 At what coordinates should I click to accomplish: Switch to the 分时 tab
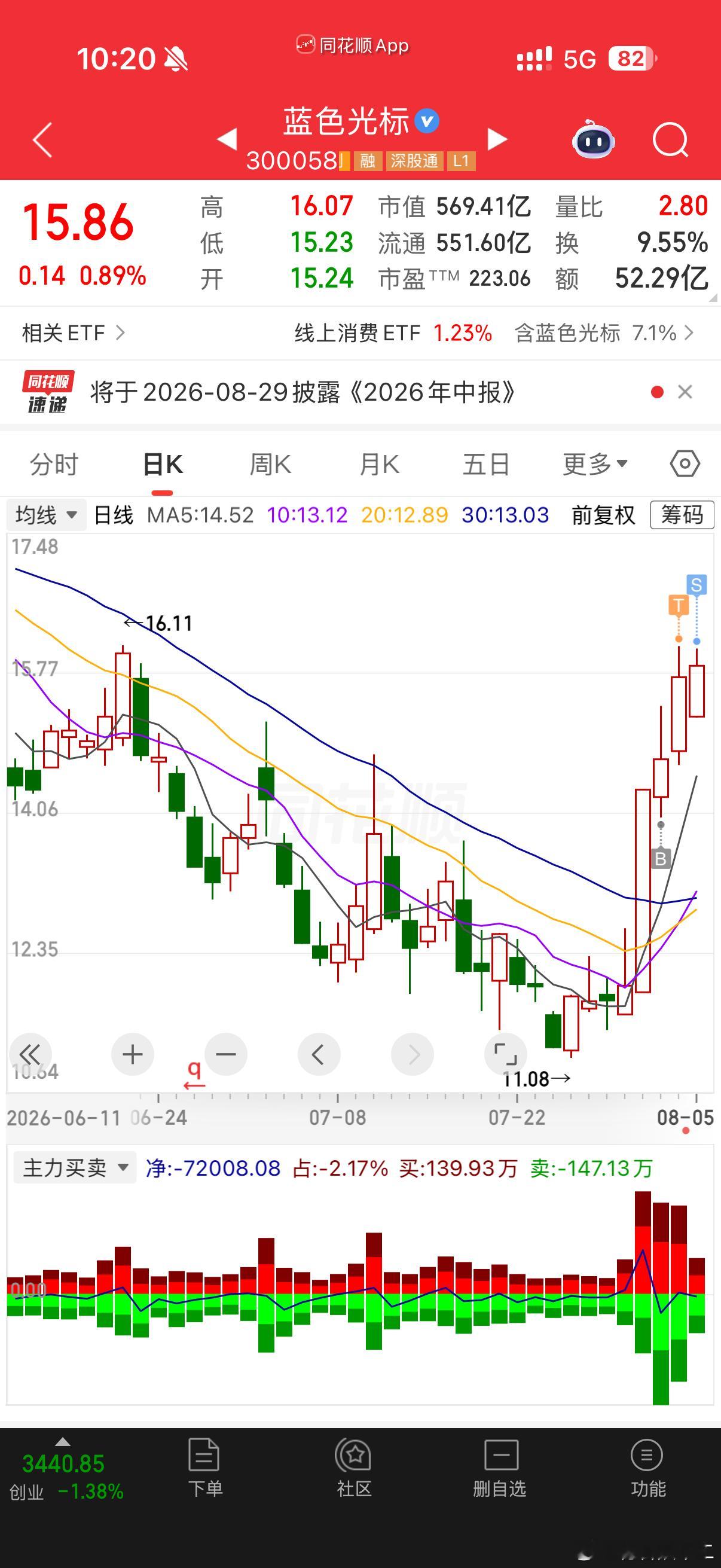pyautogui.click(x=54, y=465)
